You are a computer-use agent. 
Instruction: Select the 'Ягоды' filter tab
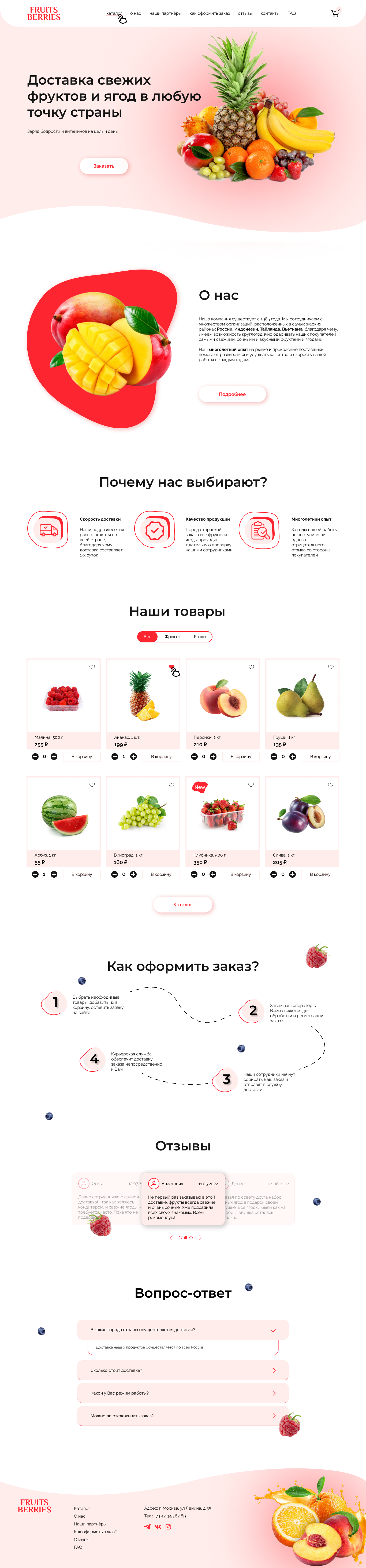click(x=200, y=637)
